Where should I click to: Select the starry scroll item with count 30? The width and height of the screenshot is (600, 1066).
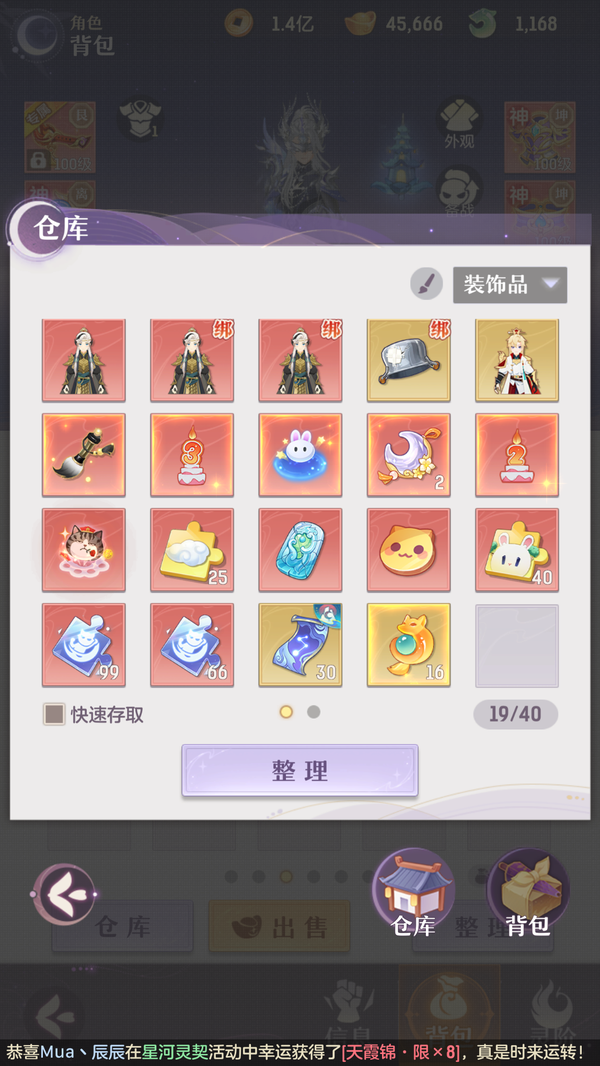tap(300, 644)
